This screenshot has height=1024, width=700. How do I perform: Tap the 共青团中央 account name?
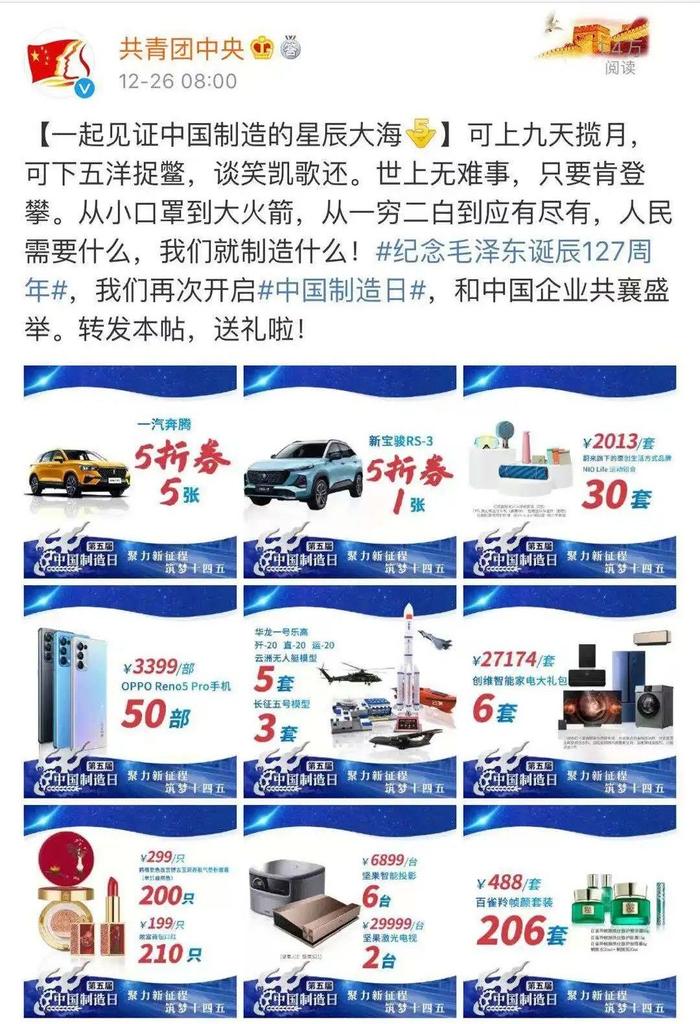182,47
